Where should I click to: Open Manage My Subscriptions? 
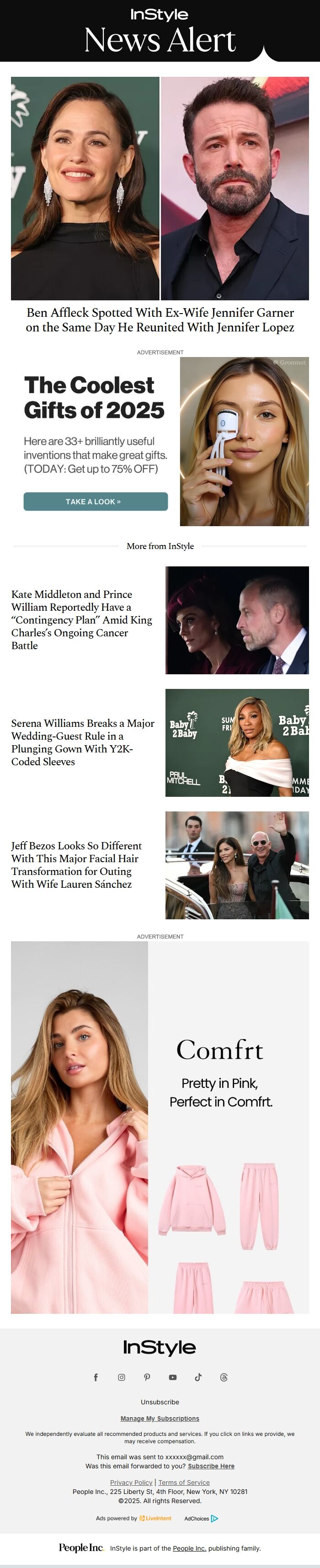coord(160,1419)
